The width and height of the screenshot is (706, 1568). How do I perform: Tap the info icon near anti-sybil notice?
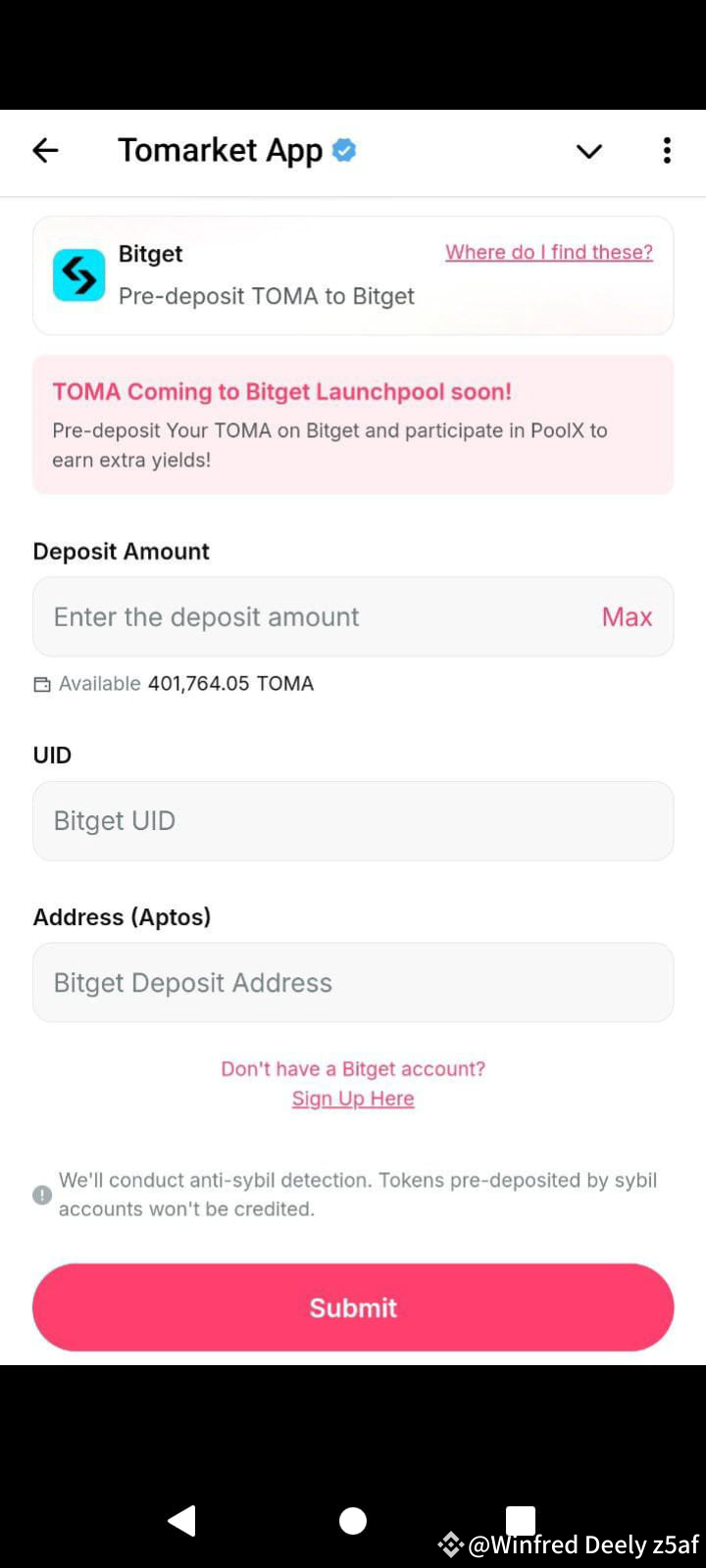[x=41, y=1194]
